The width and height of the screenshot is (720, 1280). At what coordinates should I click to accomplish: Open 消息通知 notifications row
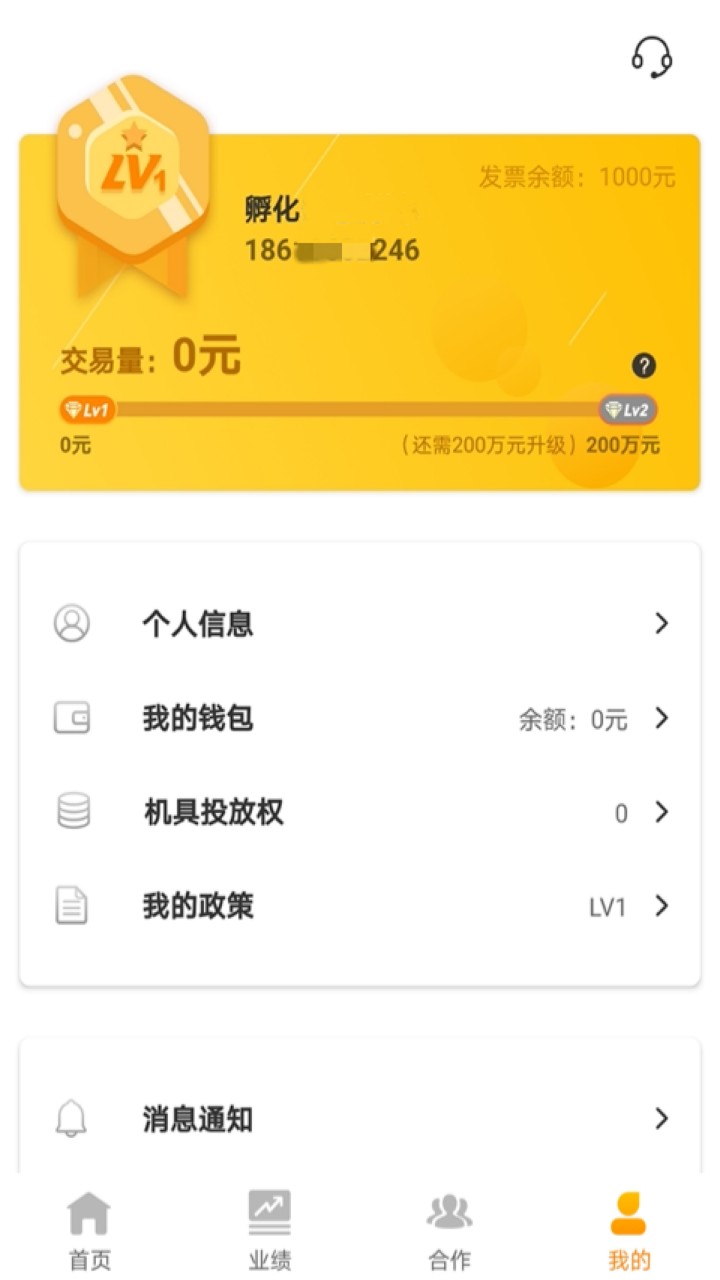pyautogui.click(x=360, y=1118)
